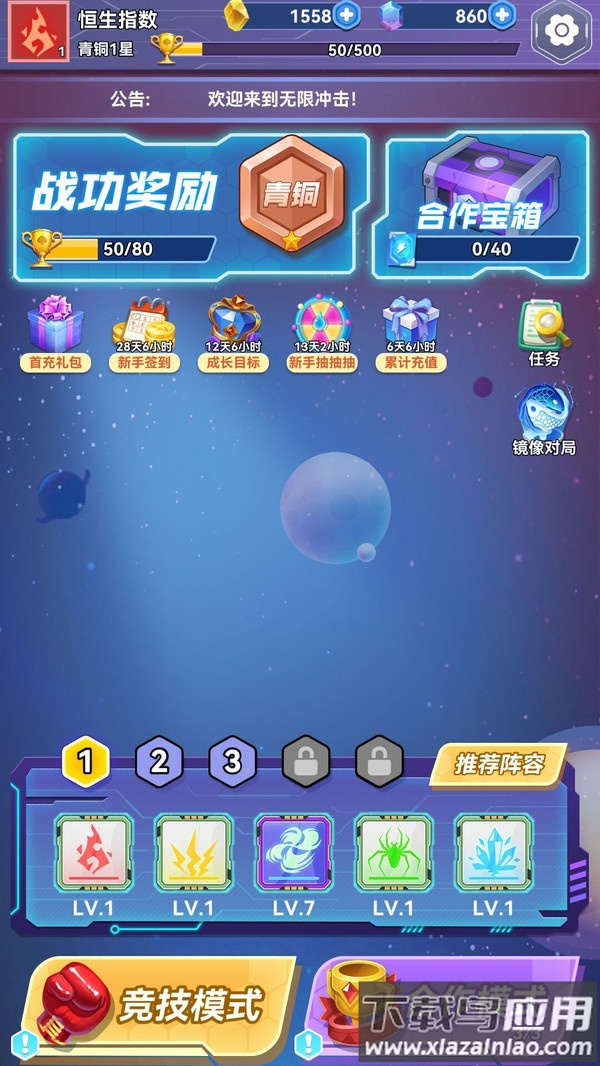Add more gold with the plus button
Viewport: 600px width, 1066px height.
(347, 15)
